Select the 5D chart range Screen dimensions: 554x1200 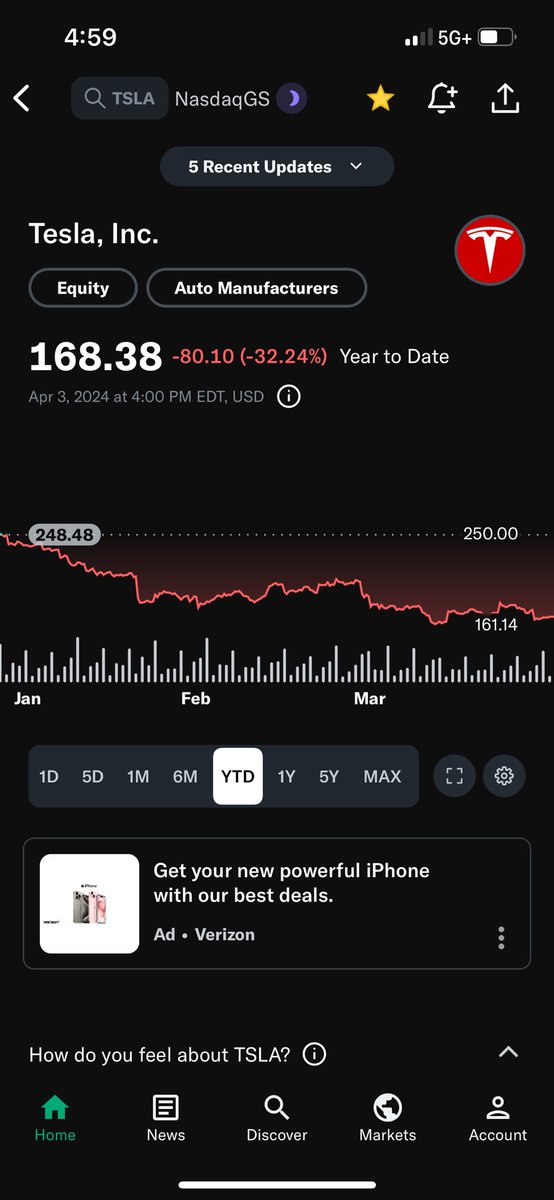[93, 776]
